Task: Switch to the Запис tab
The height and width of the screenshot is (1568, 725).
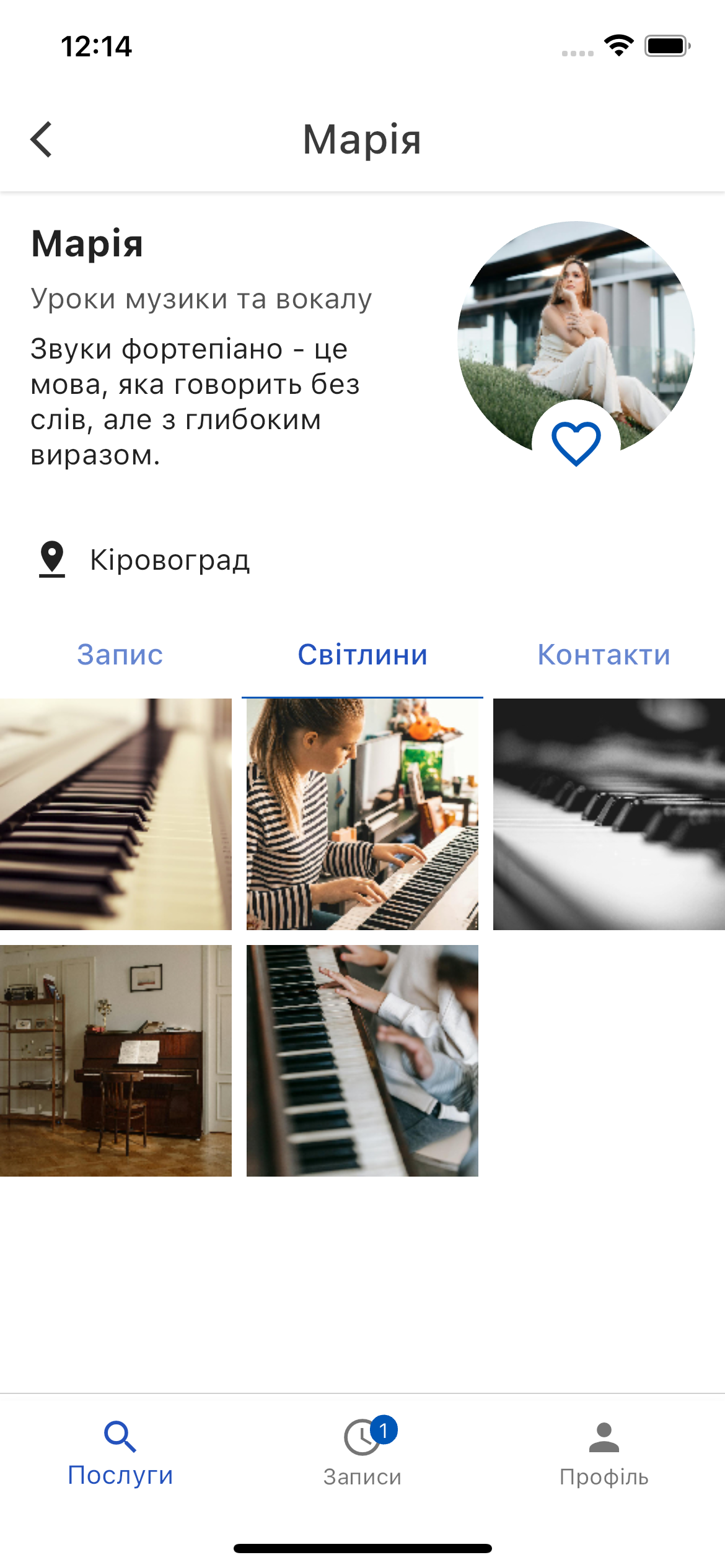Action: click(120, 655)
